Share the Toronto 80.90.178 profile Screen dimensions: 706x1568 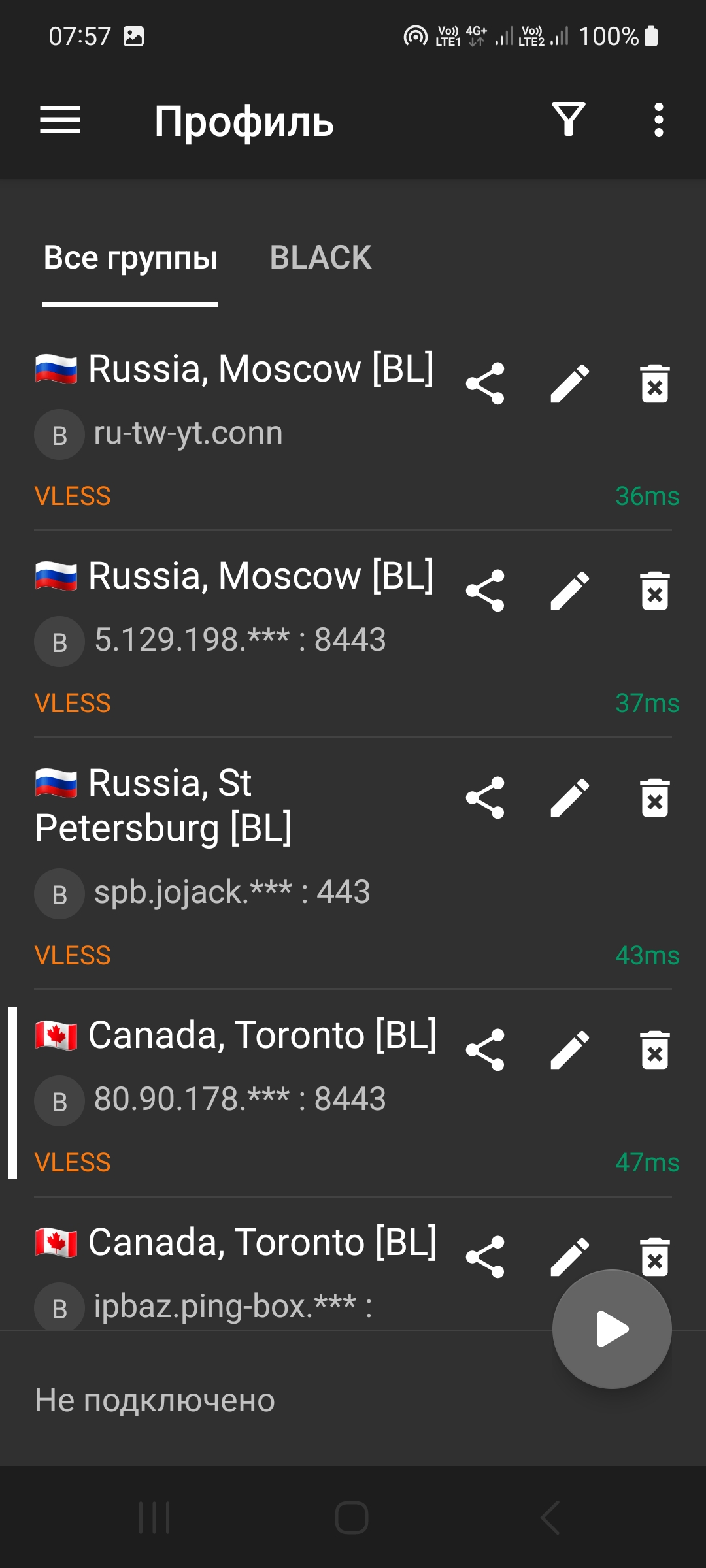click(485, 1050)
